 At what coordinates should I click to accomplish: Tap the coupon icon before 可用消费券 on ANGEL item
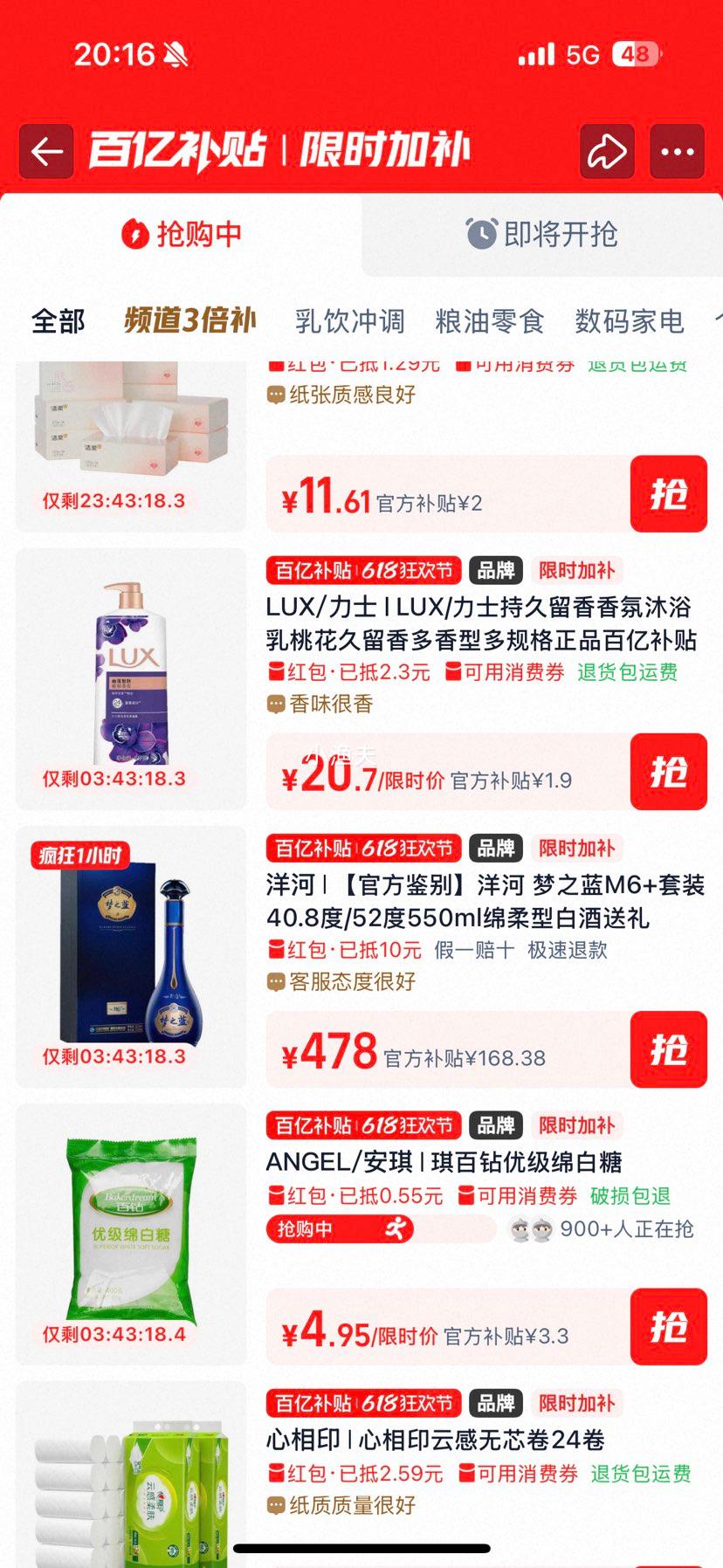tap(469, 1196)
